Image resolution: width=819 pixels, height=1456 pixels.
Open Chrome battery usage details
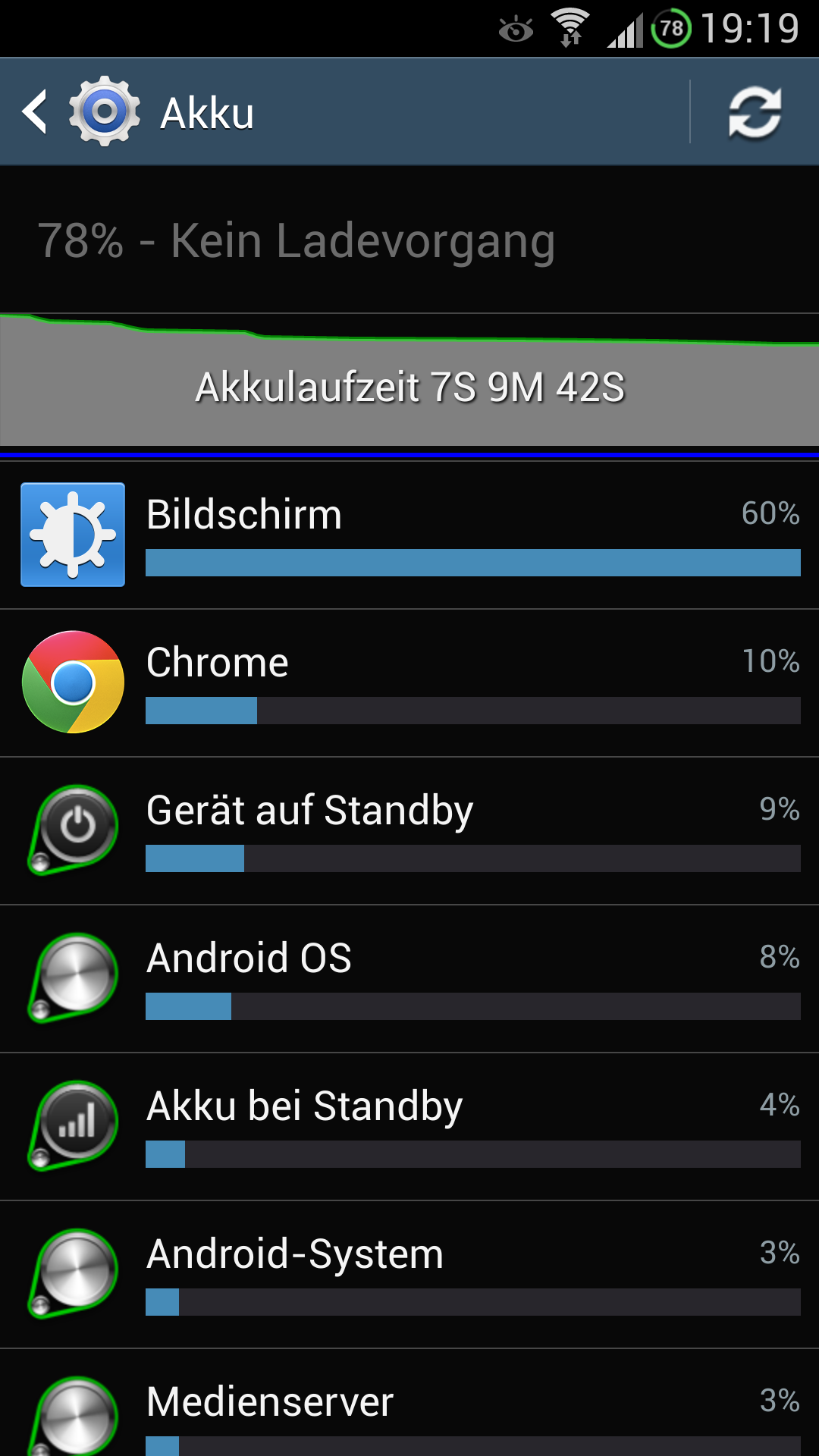tap(409, 683)
